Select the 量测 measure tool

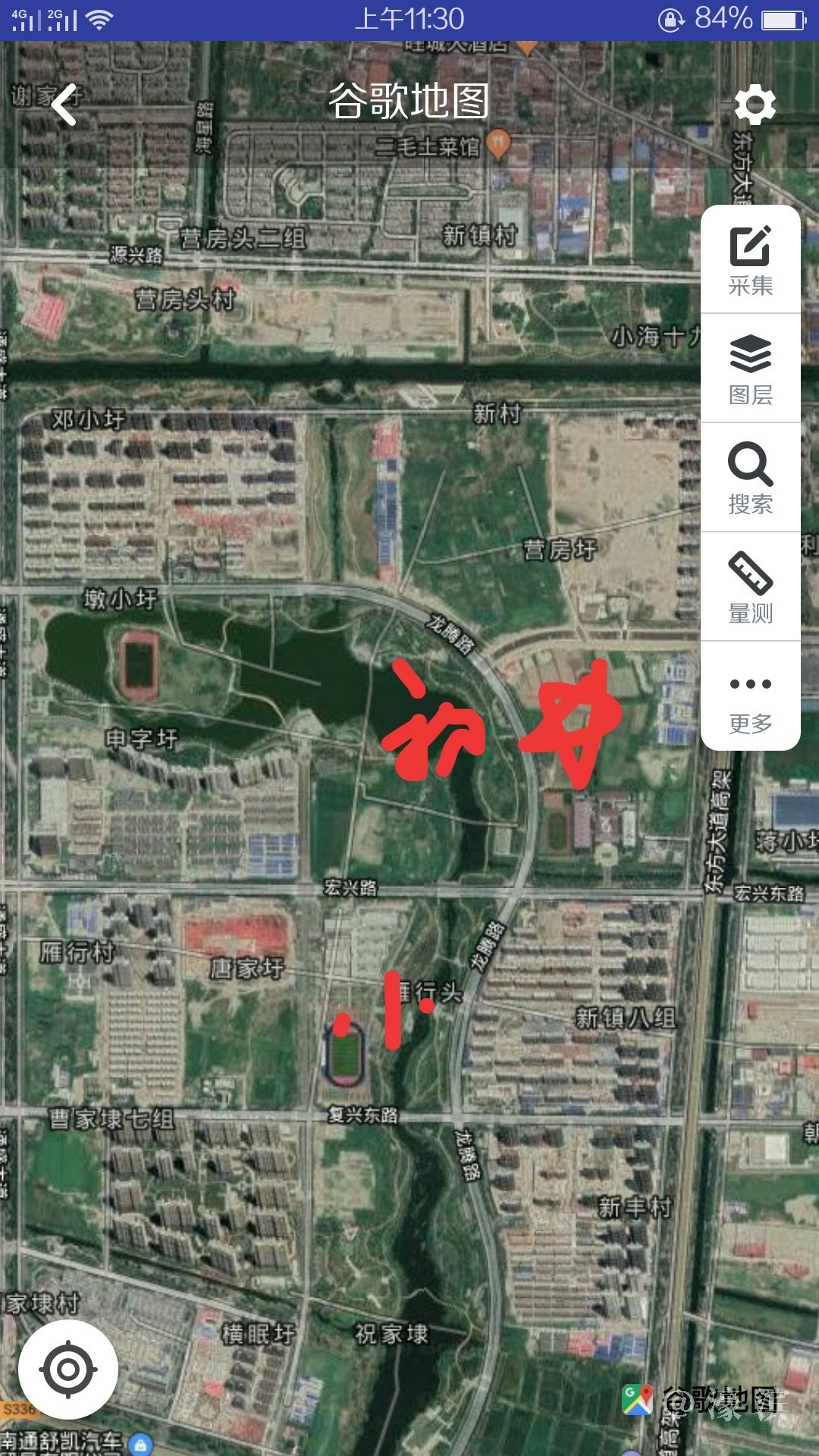tap(751, 588)
